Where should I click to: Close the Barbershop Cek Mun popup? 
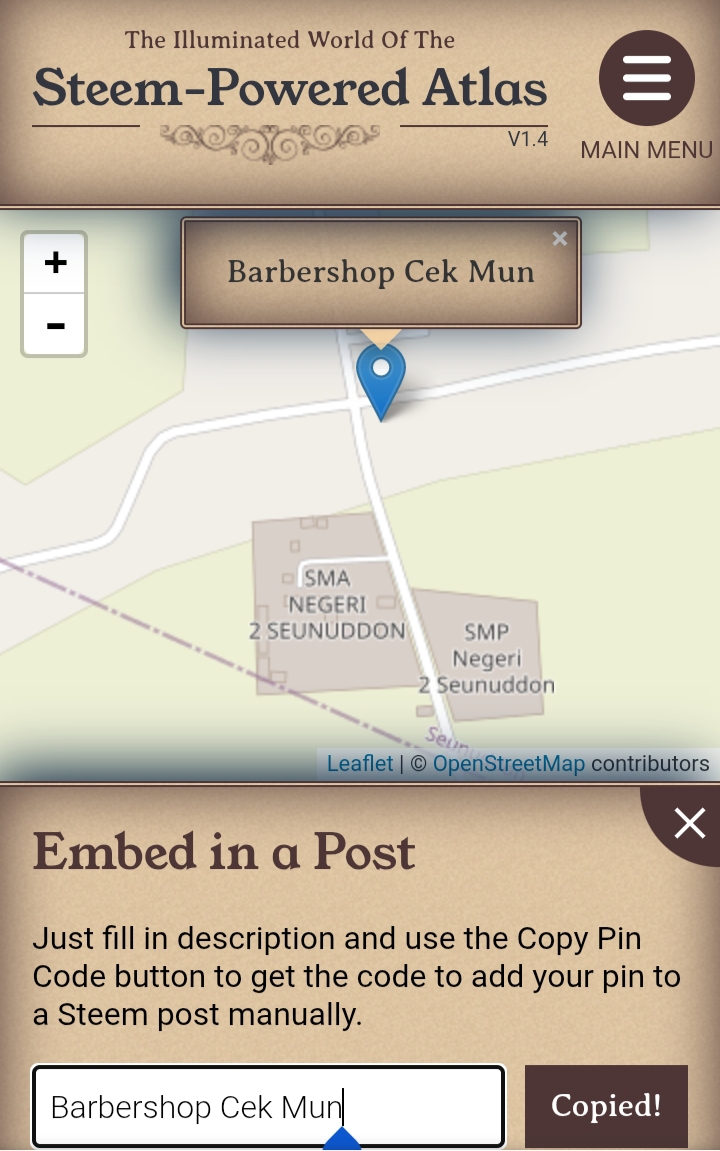tap(560, 238)
